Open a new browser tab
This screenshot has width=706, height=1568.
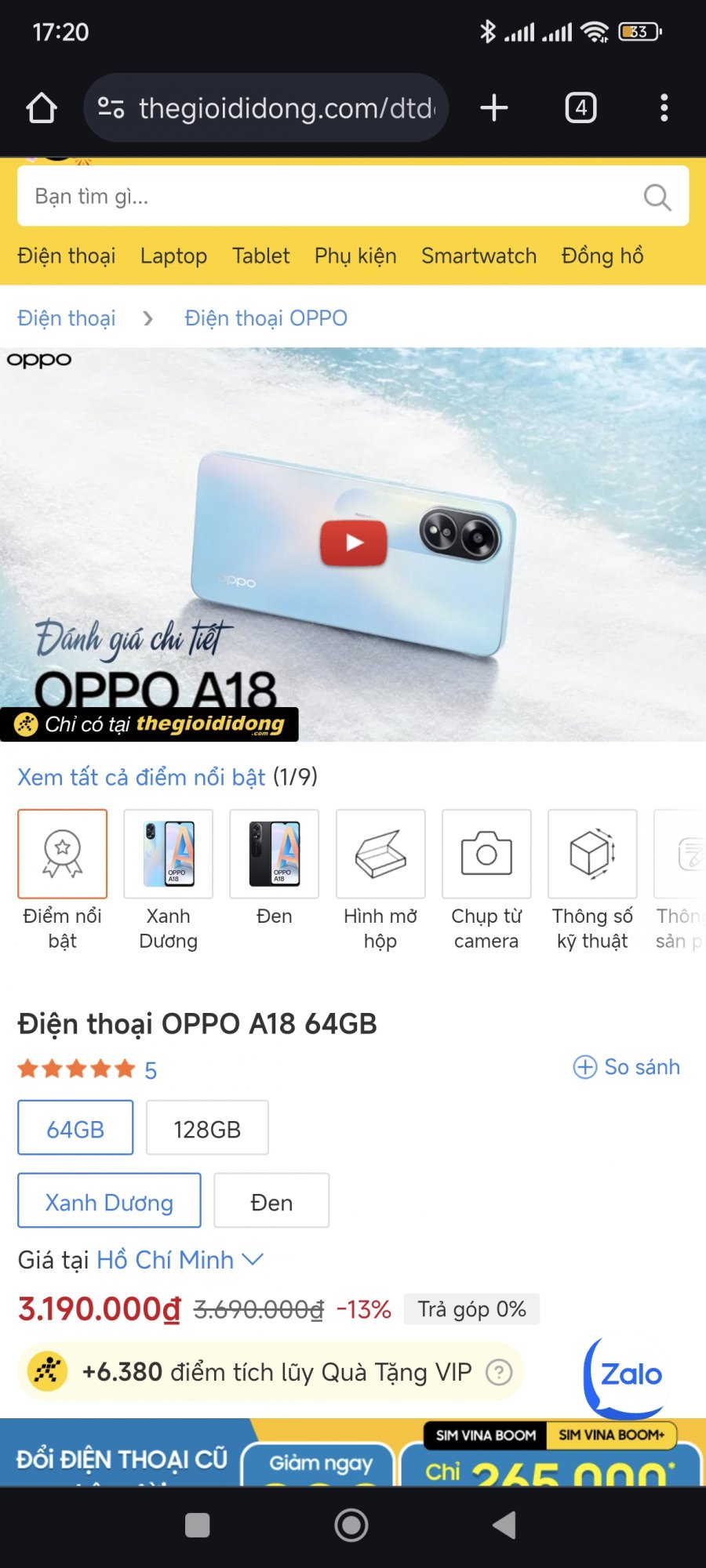[494, 108]
